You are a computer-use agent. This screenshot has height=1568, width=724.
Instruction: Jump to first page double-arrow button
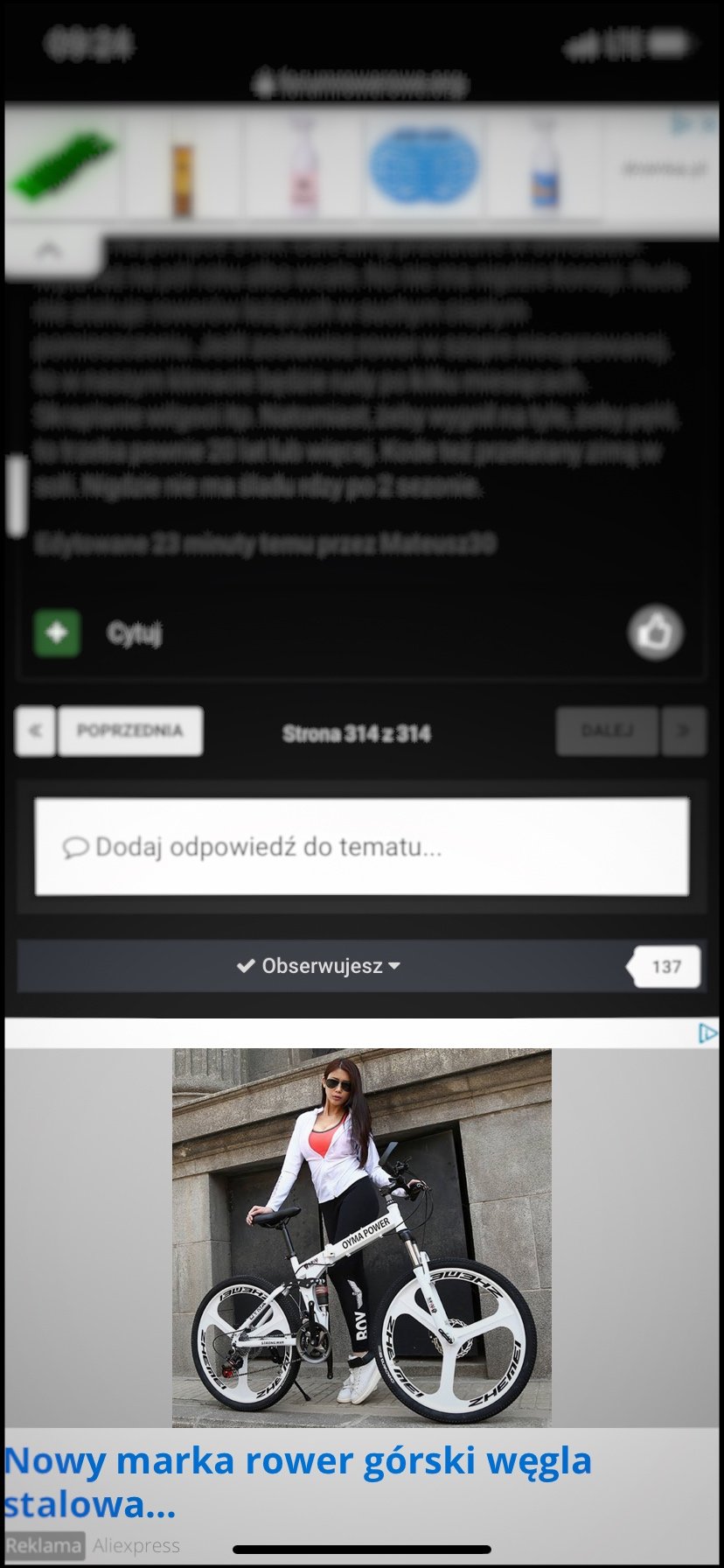35,731
